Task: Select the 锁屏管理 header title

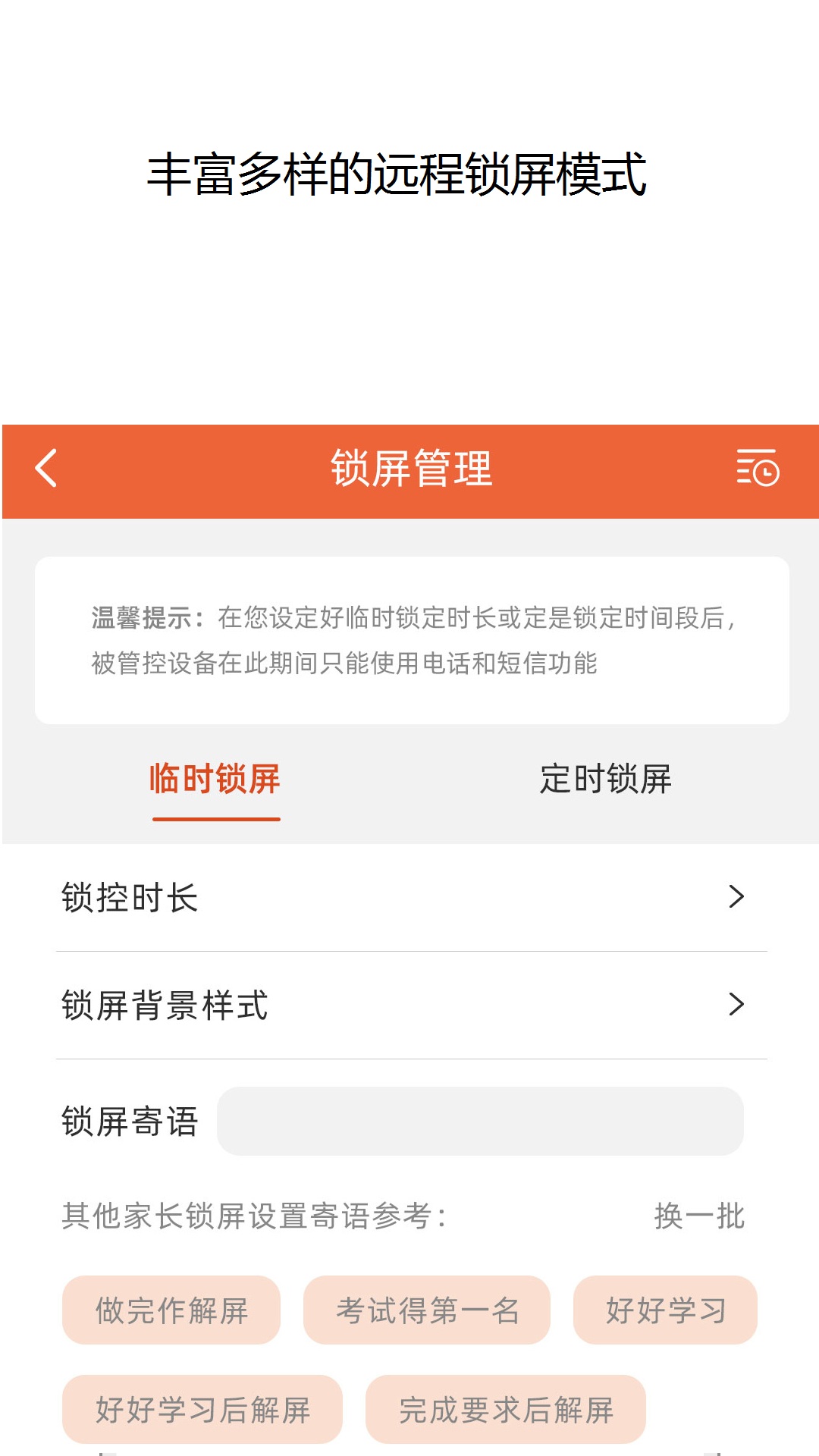Action: [x=409, y=469]
